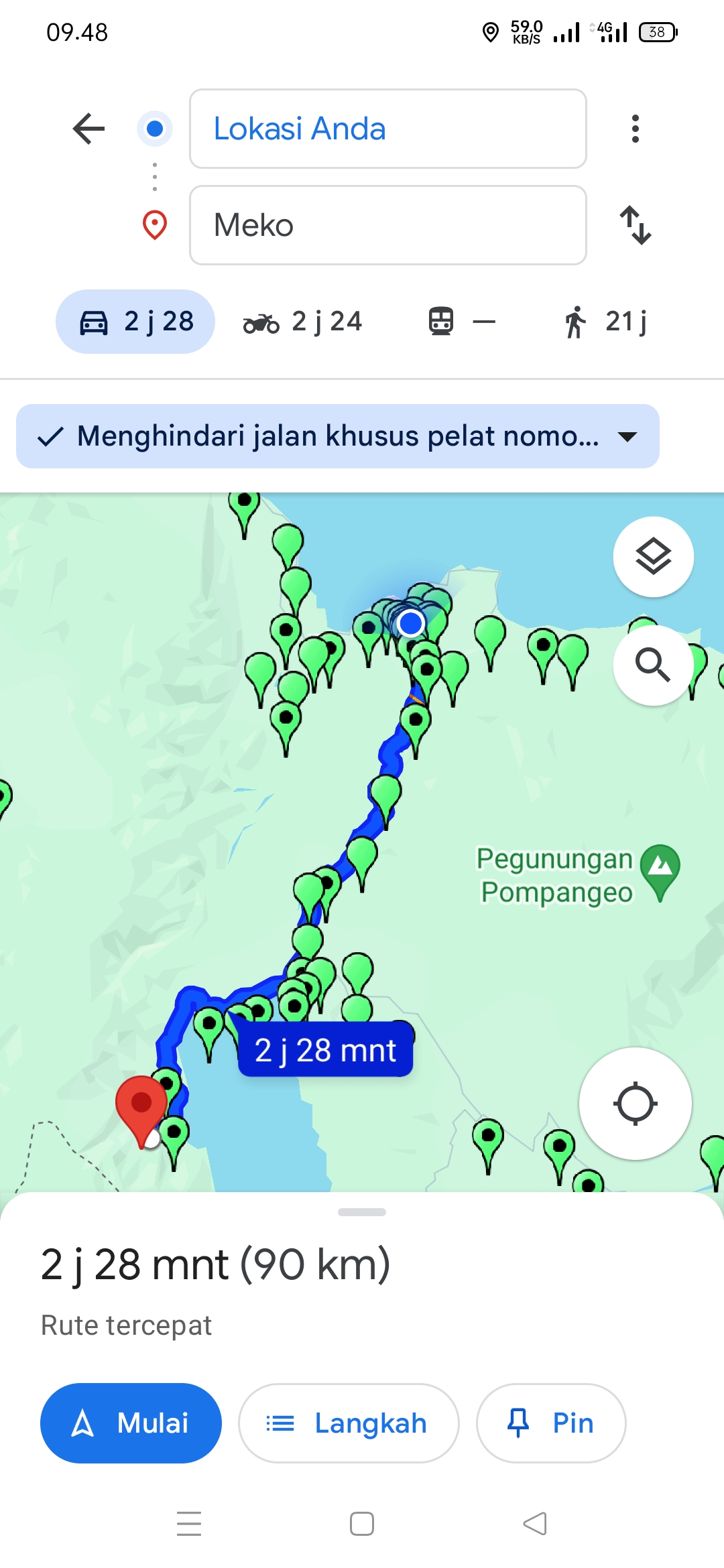Image resolution: width=724 pixels, height=1568 pixels.
Task: View route steps with Langkah
Action: pyautogui.click(x=349, y=1423)
